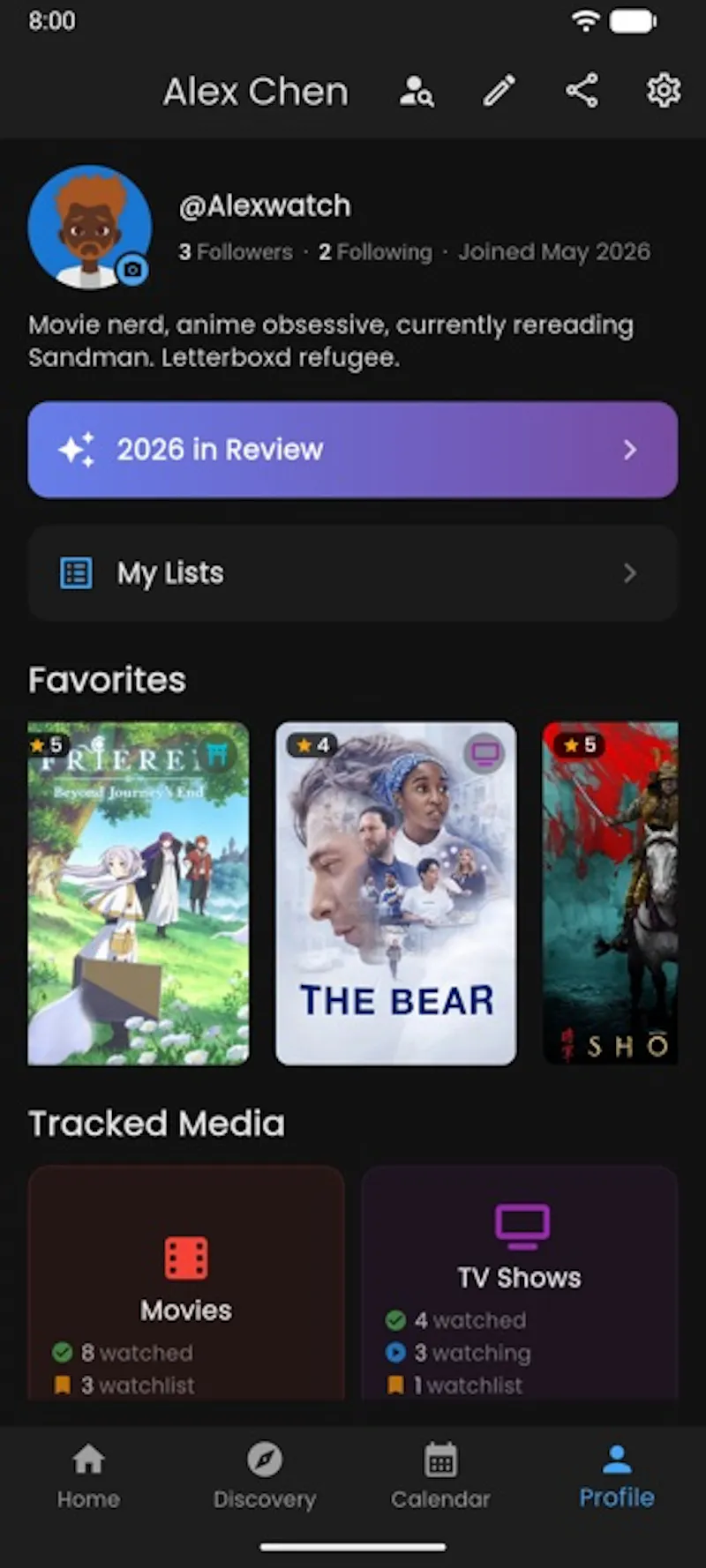Open the 2026 in Review banner
This screenshot has height=1568, width=706.
[353, 450]
